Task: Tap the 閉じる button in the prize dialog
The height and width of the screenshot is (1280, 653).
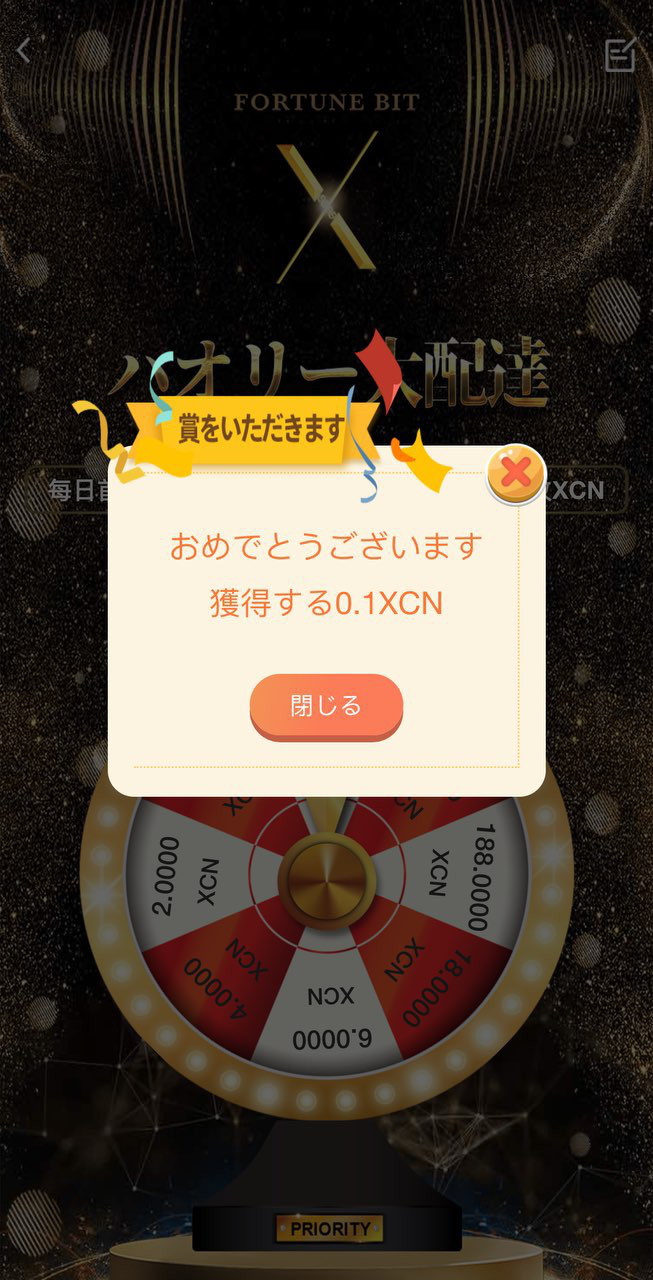Action: [x=326, y=706]
